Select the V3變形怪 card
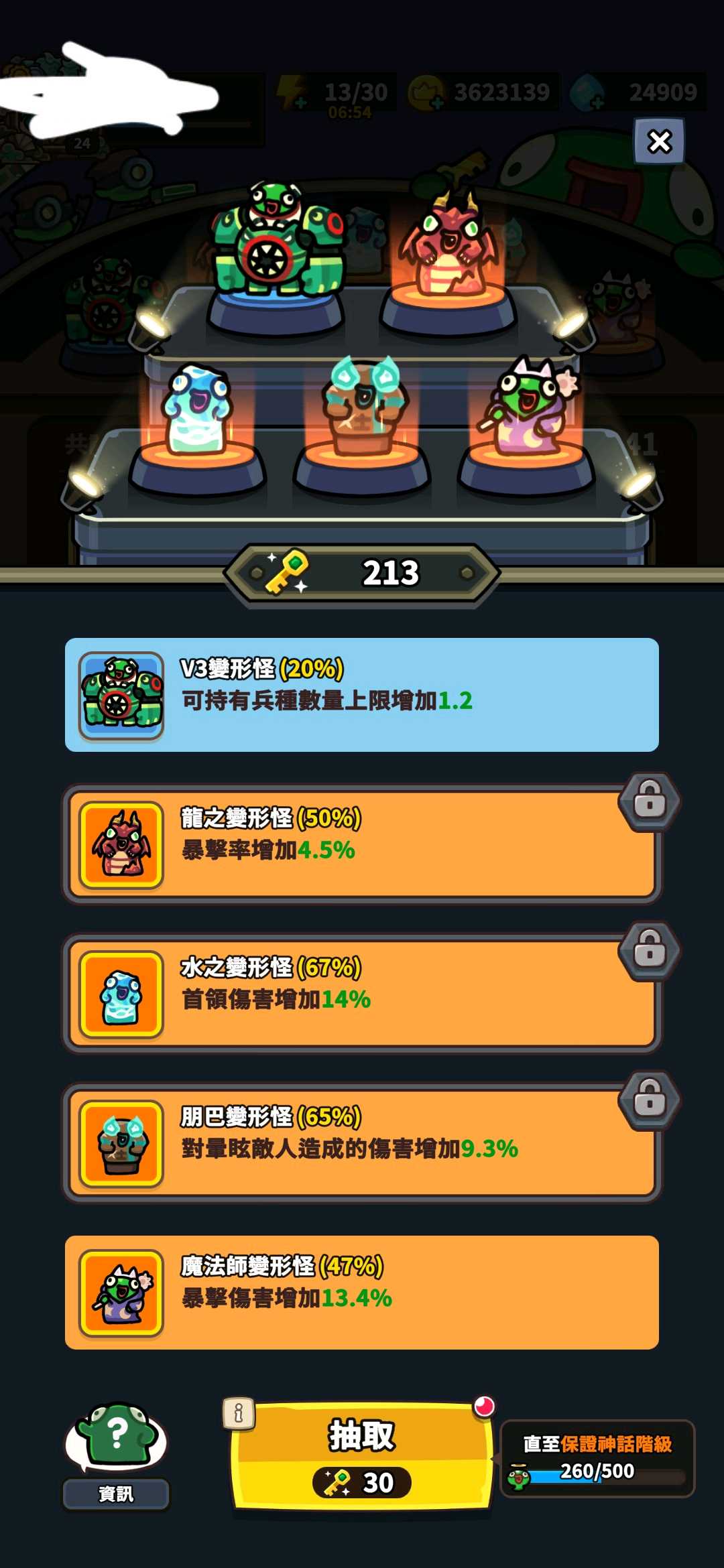 point(362,695)
